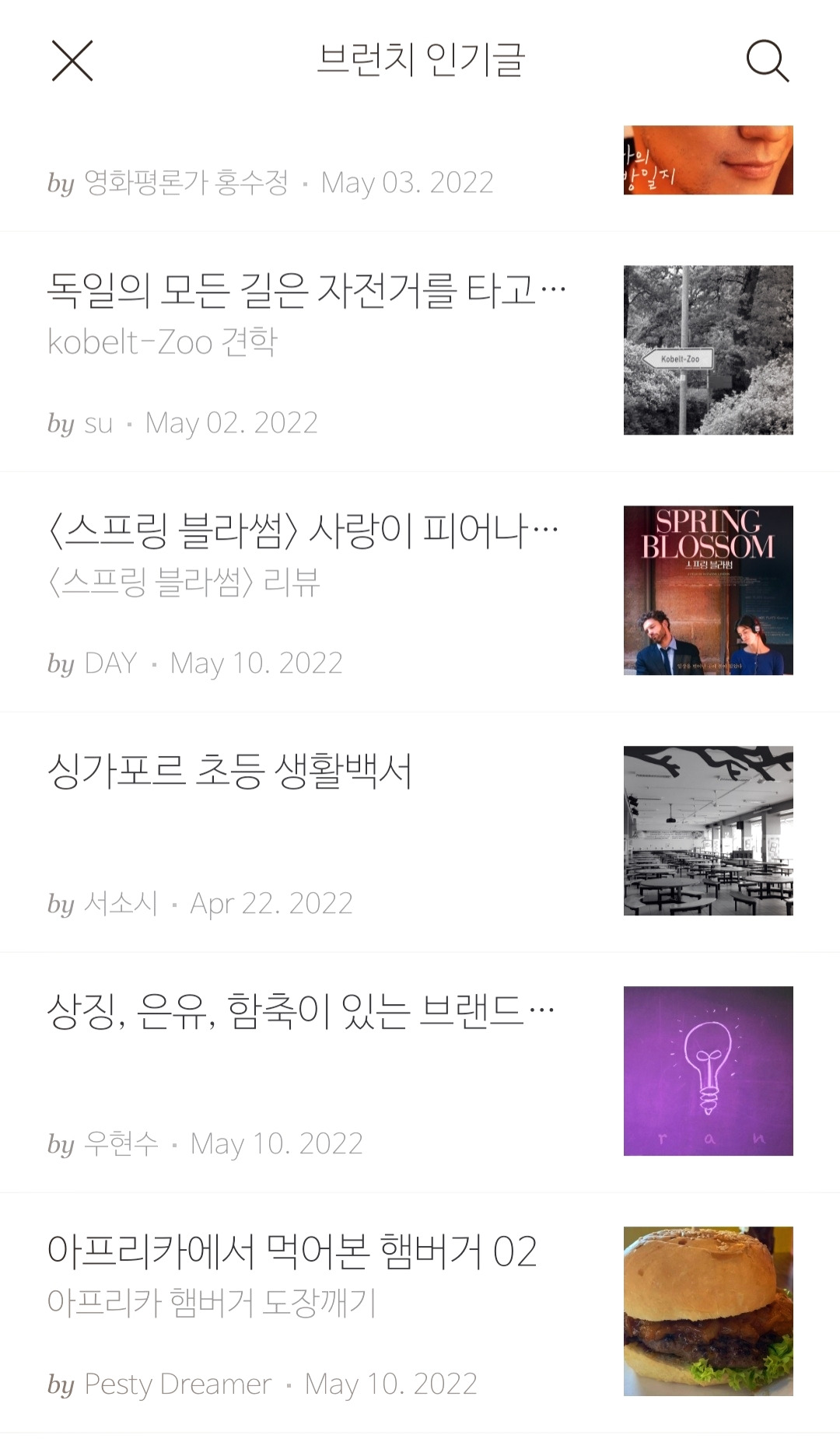Open the 상징, 은유, 함축이 있는 브랜드 article
This screenshot has width=840, height=1442.
click(x=420, y=1073)
